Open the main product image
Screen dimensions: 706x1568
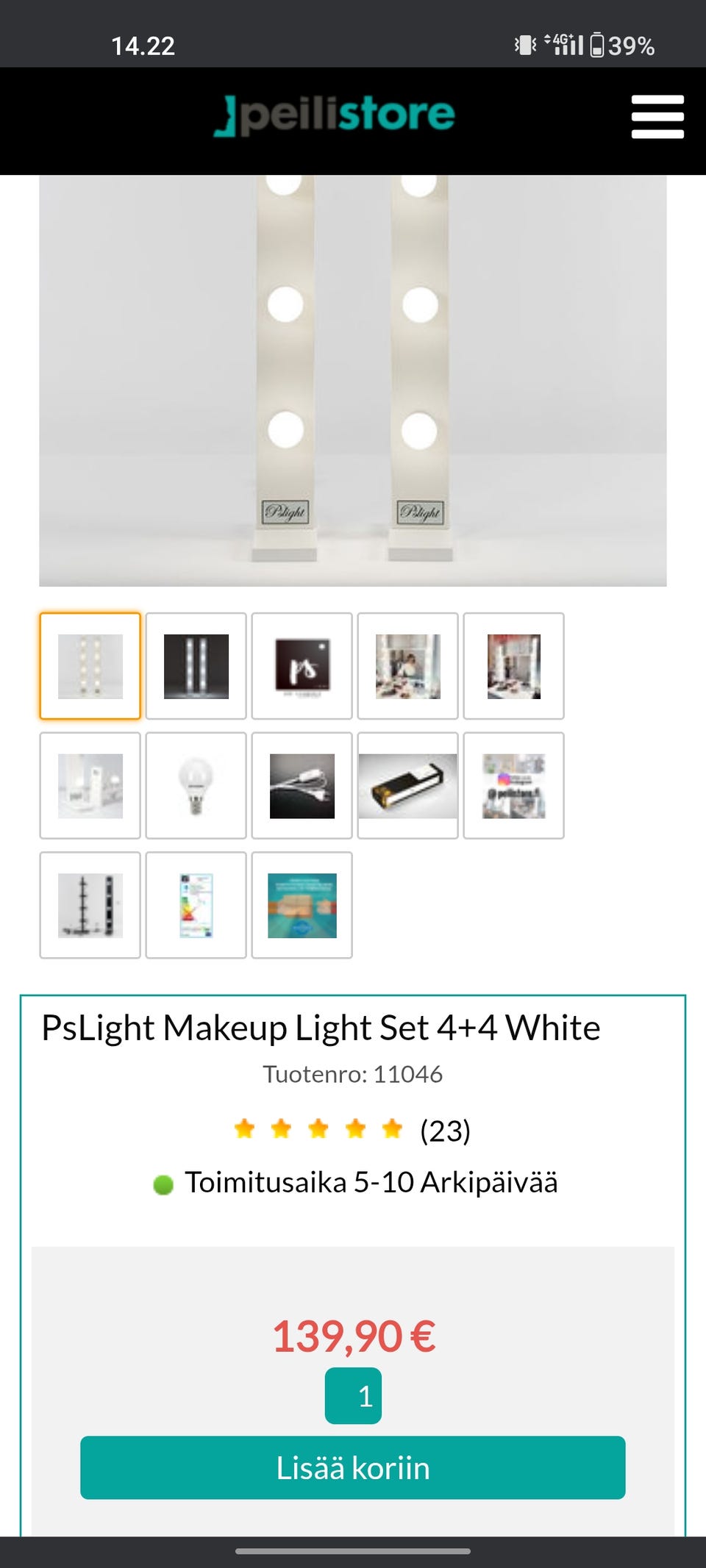click(x=353, y=380)
